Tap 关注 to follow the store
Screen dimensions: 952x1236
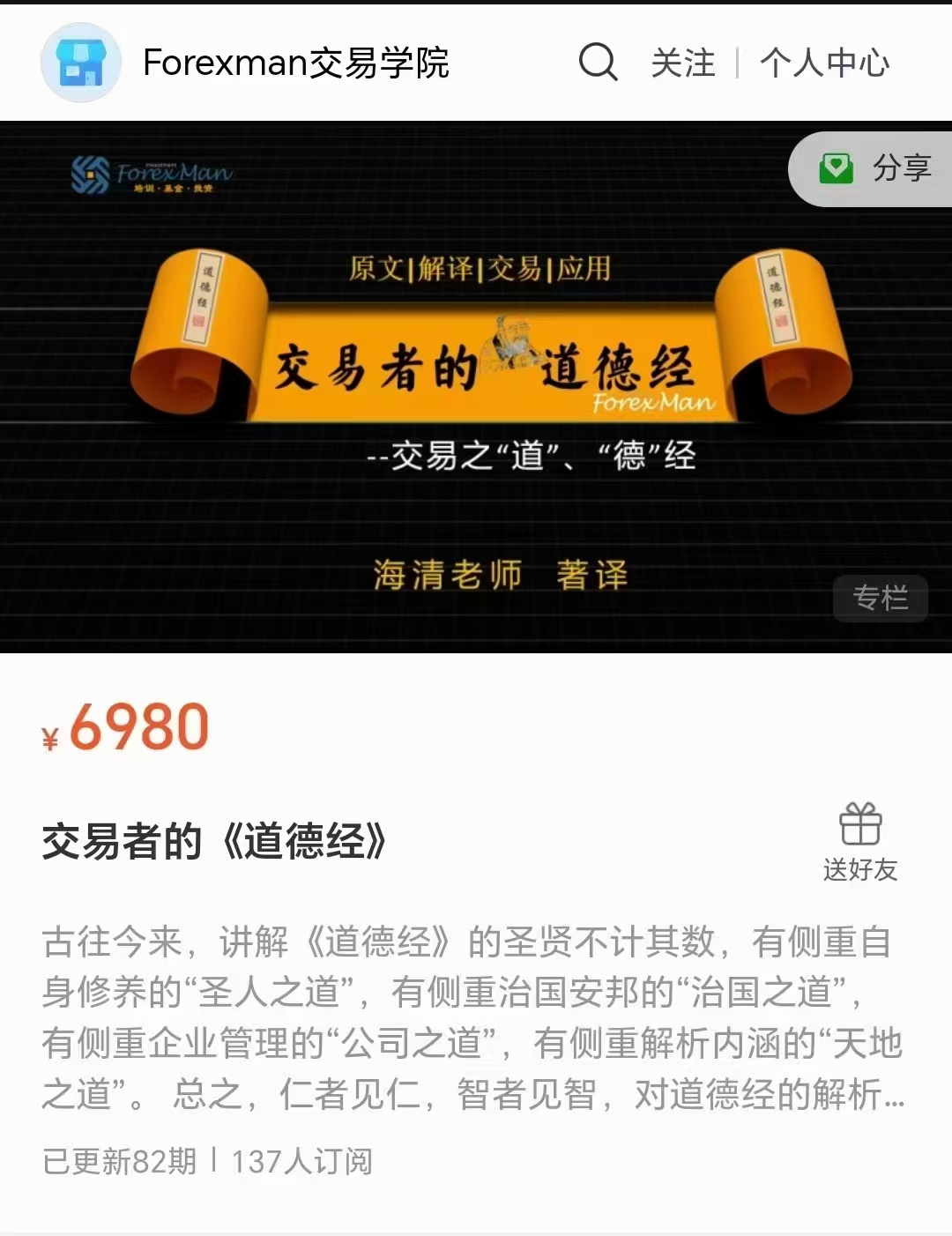pos(682,63)
